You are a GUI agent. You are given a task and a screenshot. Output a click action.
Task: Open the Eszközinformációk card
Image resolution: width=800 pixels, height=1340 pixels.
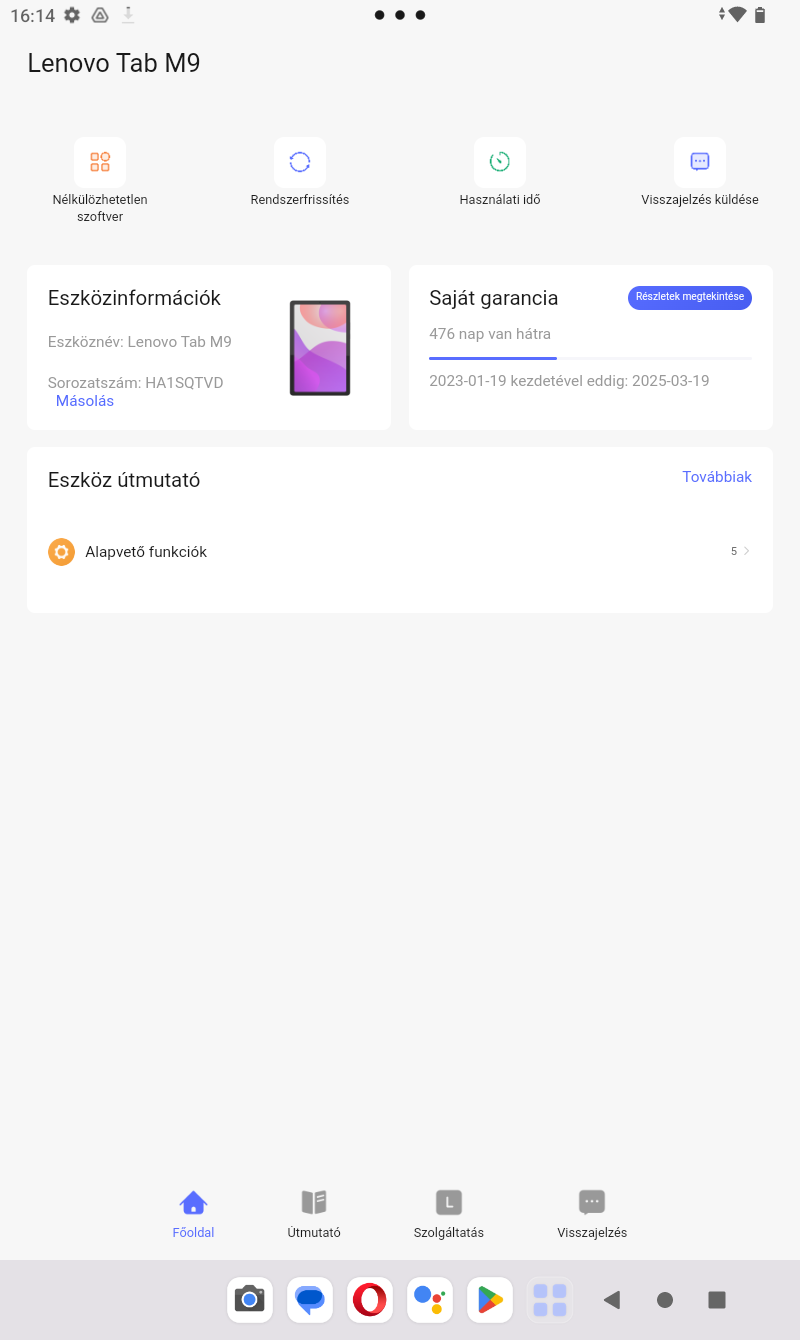pyautogui.click(x=209, y=348)
